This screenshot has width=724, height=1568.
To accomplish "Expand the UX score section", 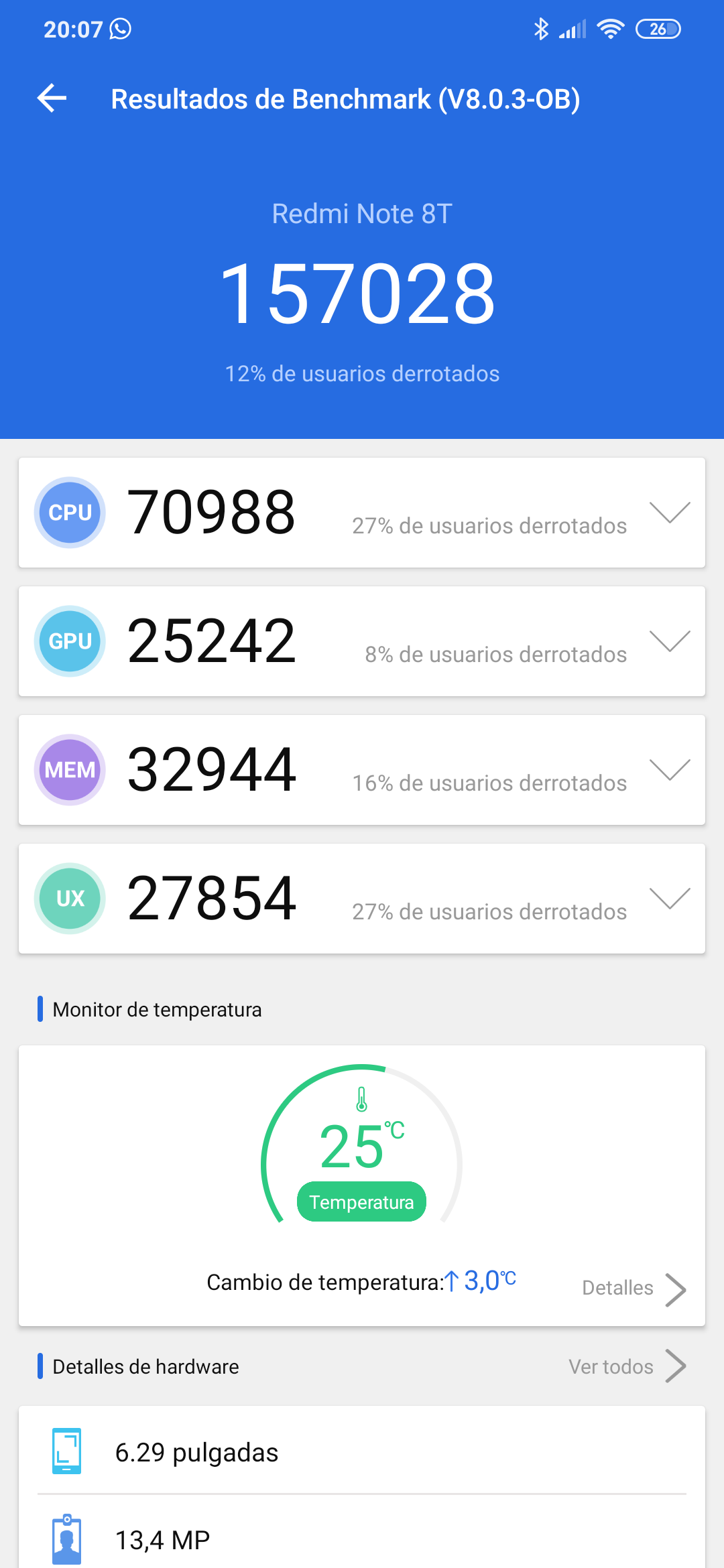I will tap(670, 899).
